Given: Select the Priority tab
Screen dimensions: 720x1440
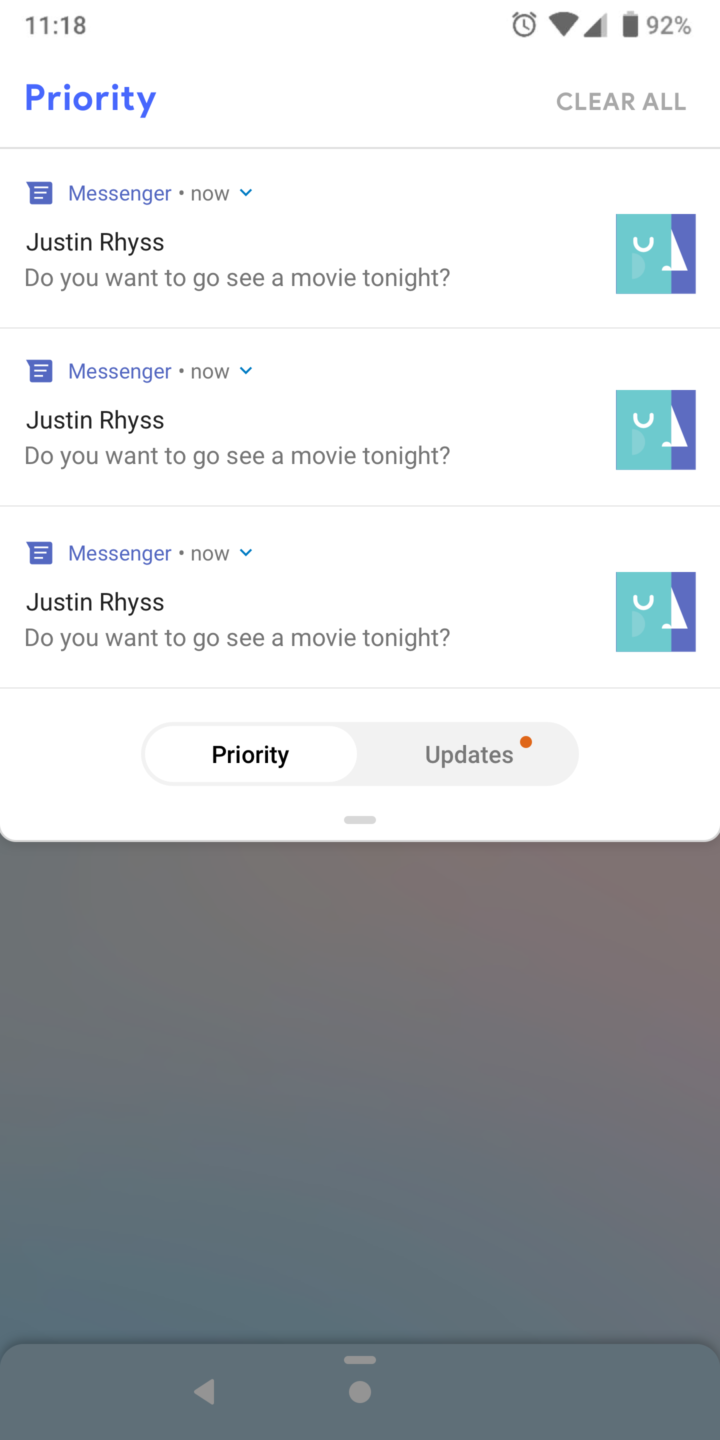Looking at the screenshot, I should click(x=250, y=754).
